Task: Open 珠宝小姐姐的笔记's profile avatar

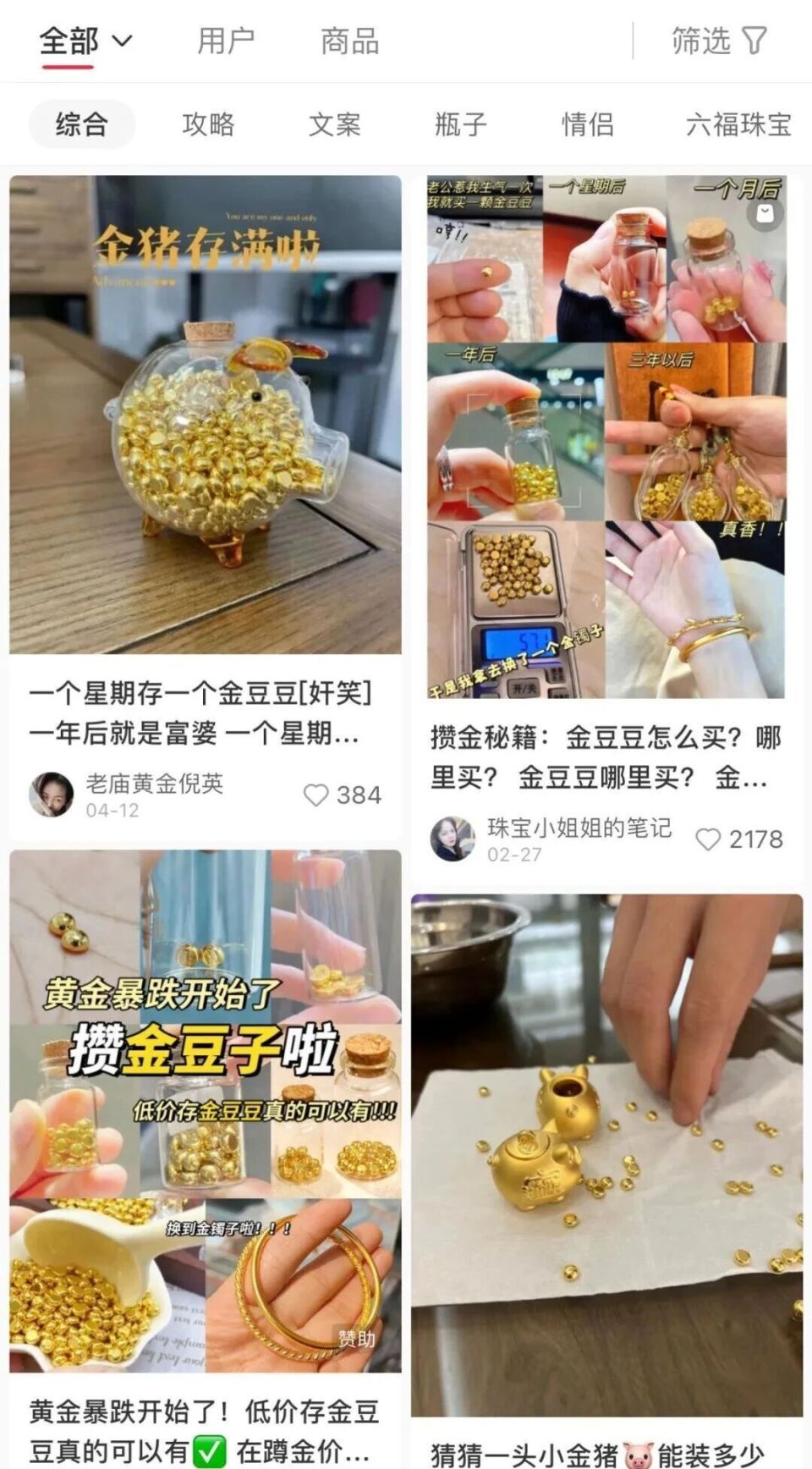Action: pyautogui.click(x=454, y=839)
